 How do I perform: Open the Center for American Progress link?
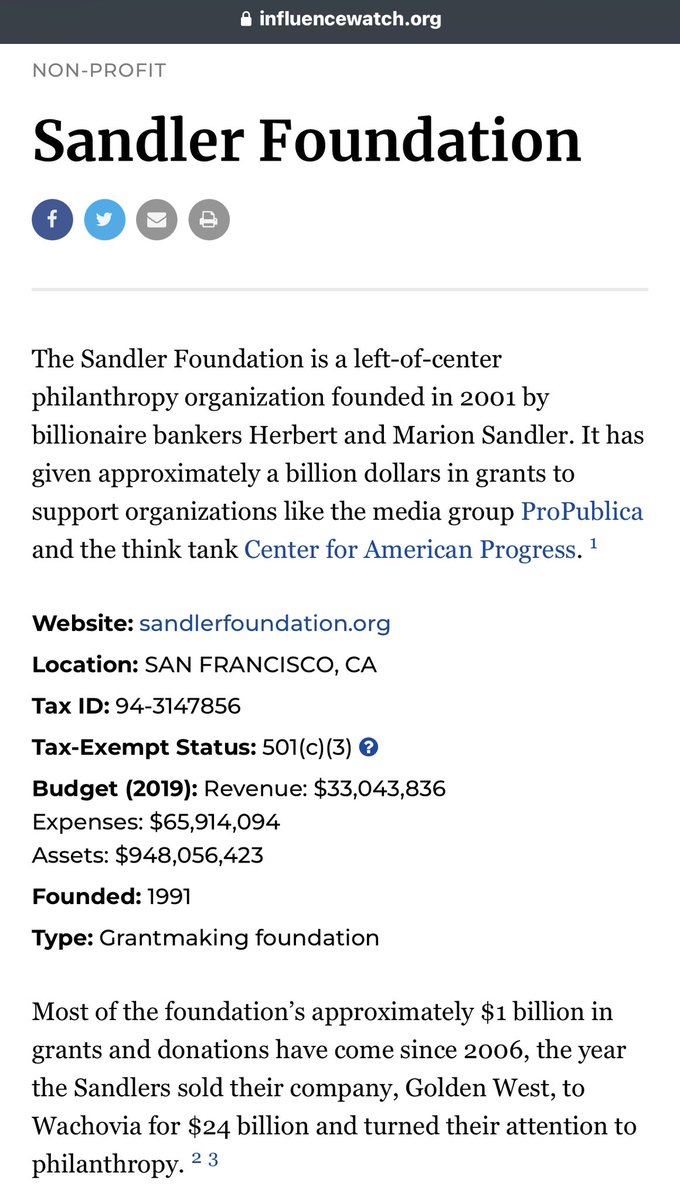pos(411,549)
